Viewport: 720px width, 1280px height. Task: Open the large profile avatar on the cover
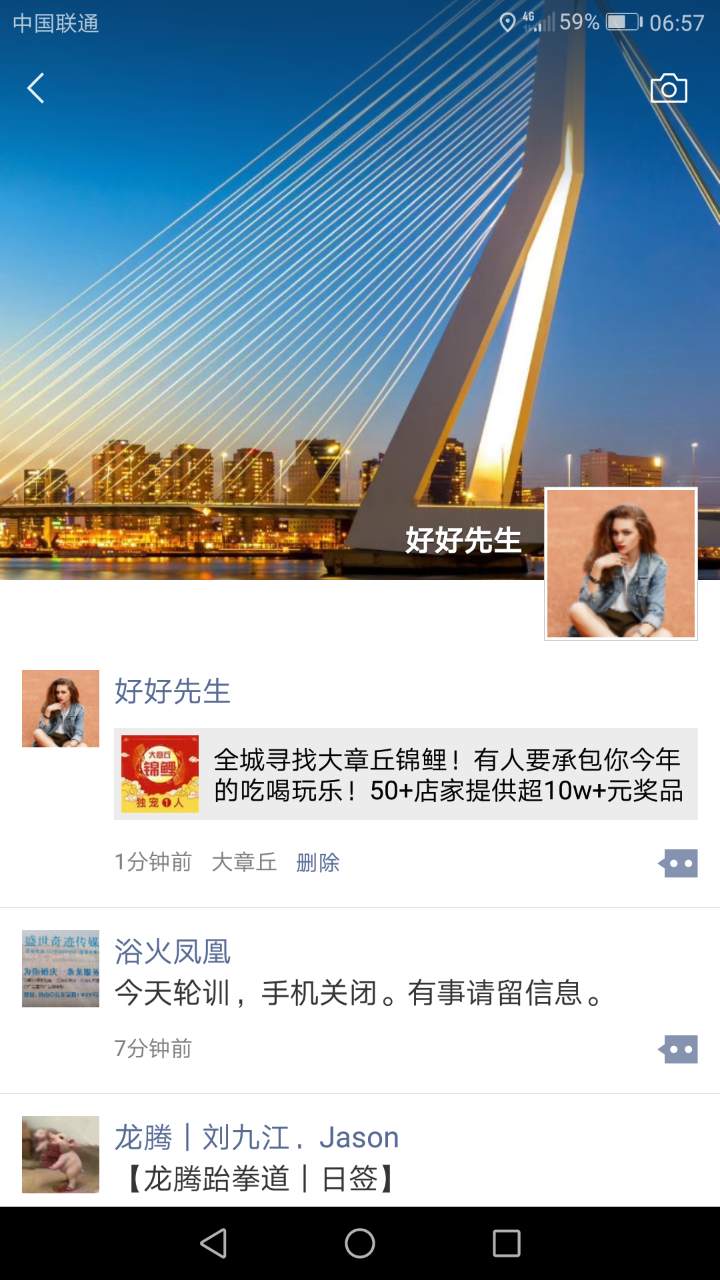[x=621, y=564]
